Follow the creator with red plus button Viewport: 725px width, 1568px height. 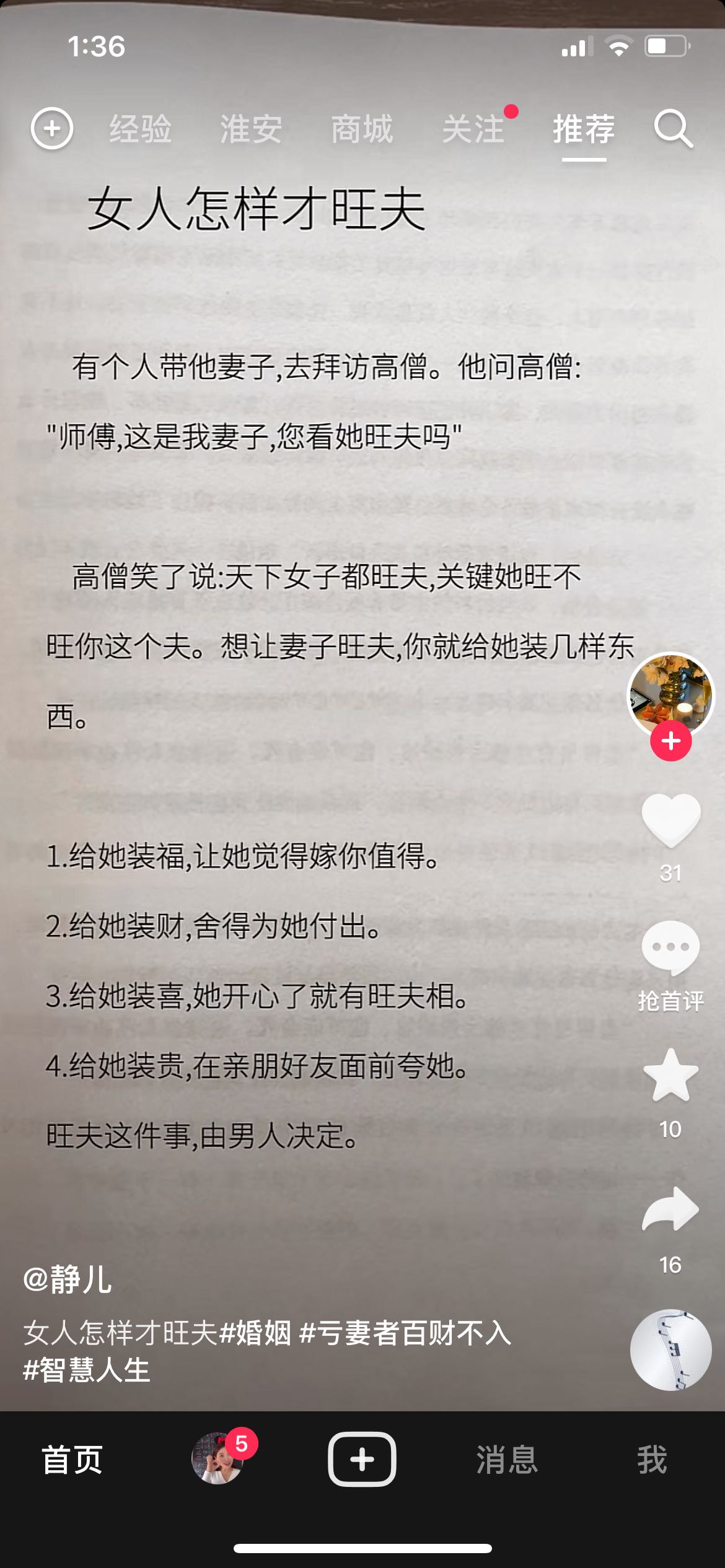(x=670, y=741)
